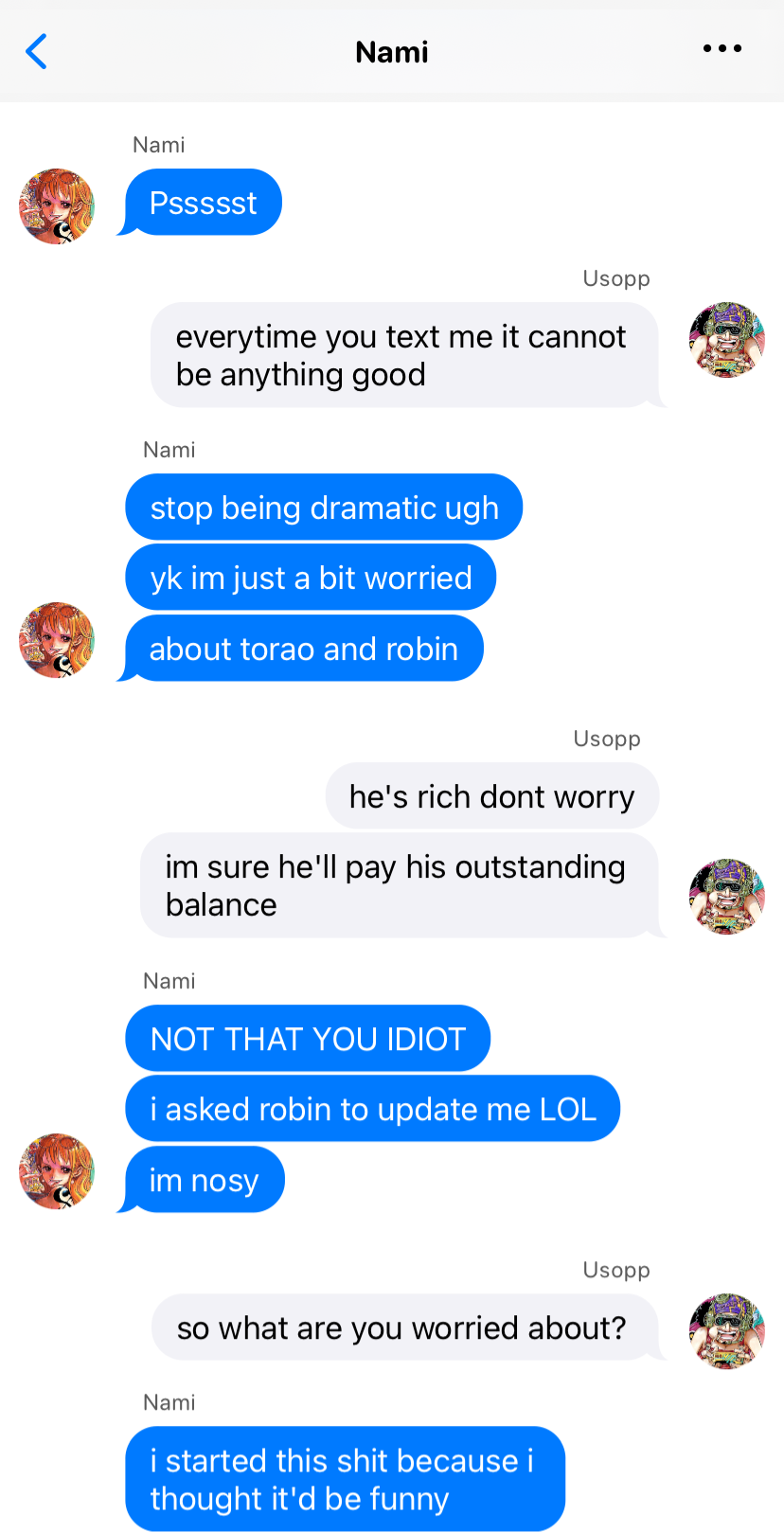Open the three-dot overflow menu
This screenshot has width=784, height=1532.
pos(722,49)
